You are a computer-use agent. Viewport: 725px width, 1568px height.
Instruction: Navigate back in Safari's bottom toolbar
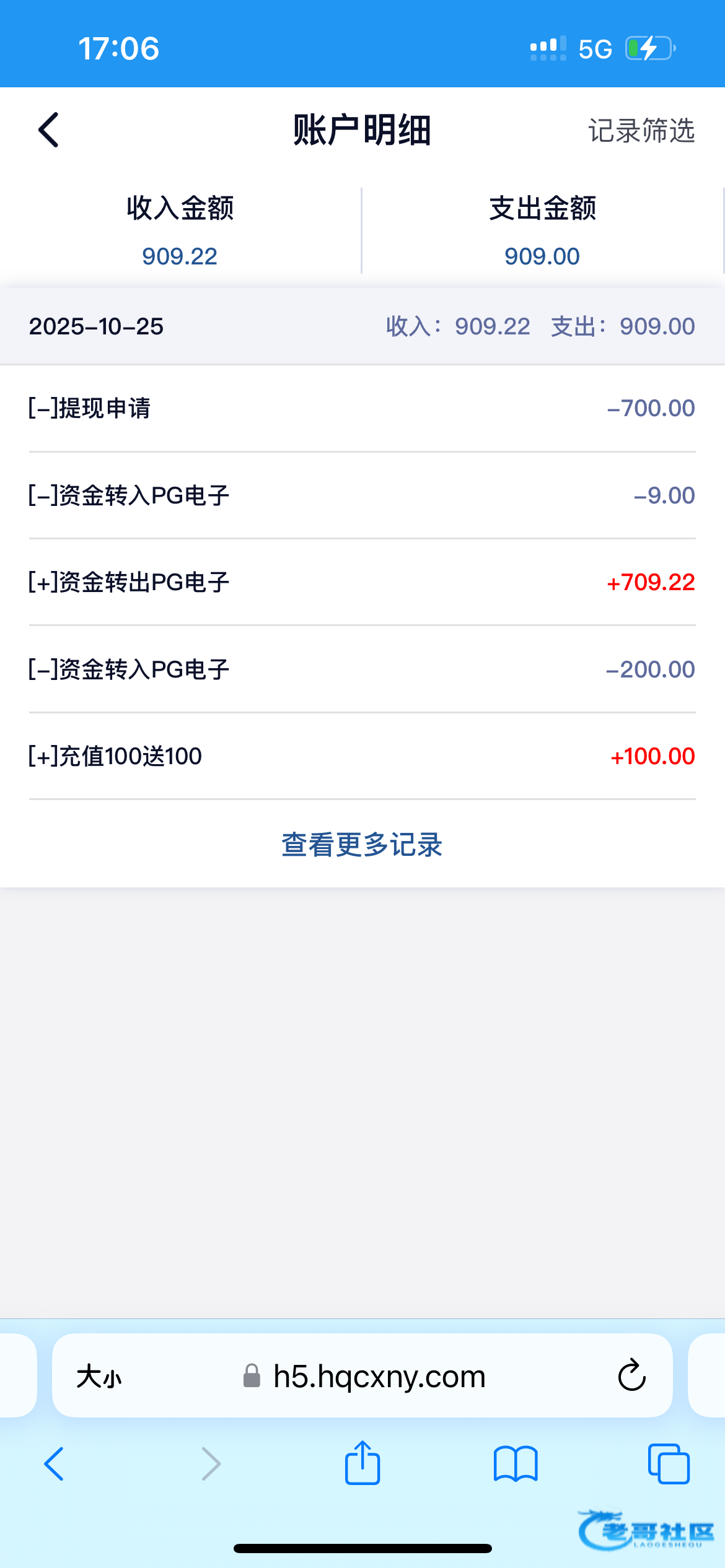[55, 1464]
